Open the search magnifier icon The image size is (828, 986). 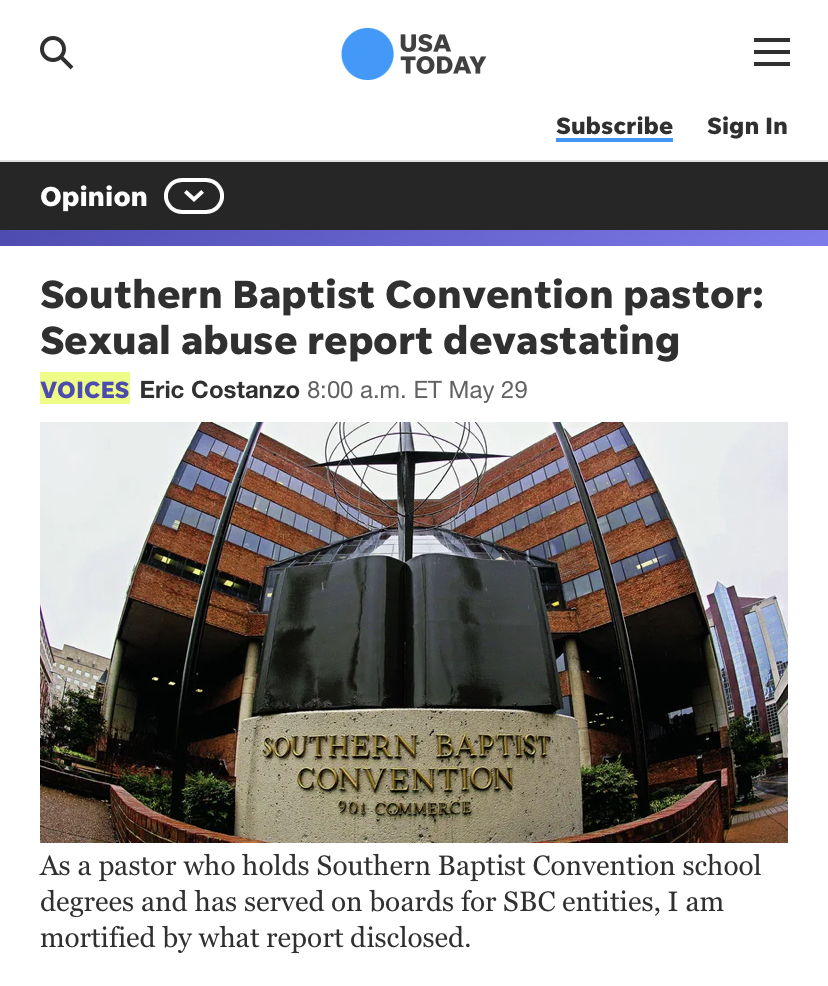pos(56,52)
